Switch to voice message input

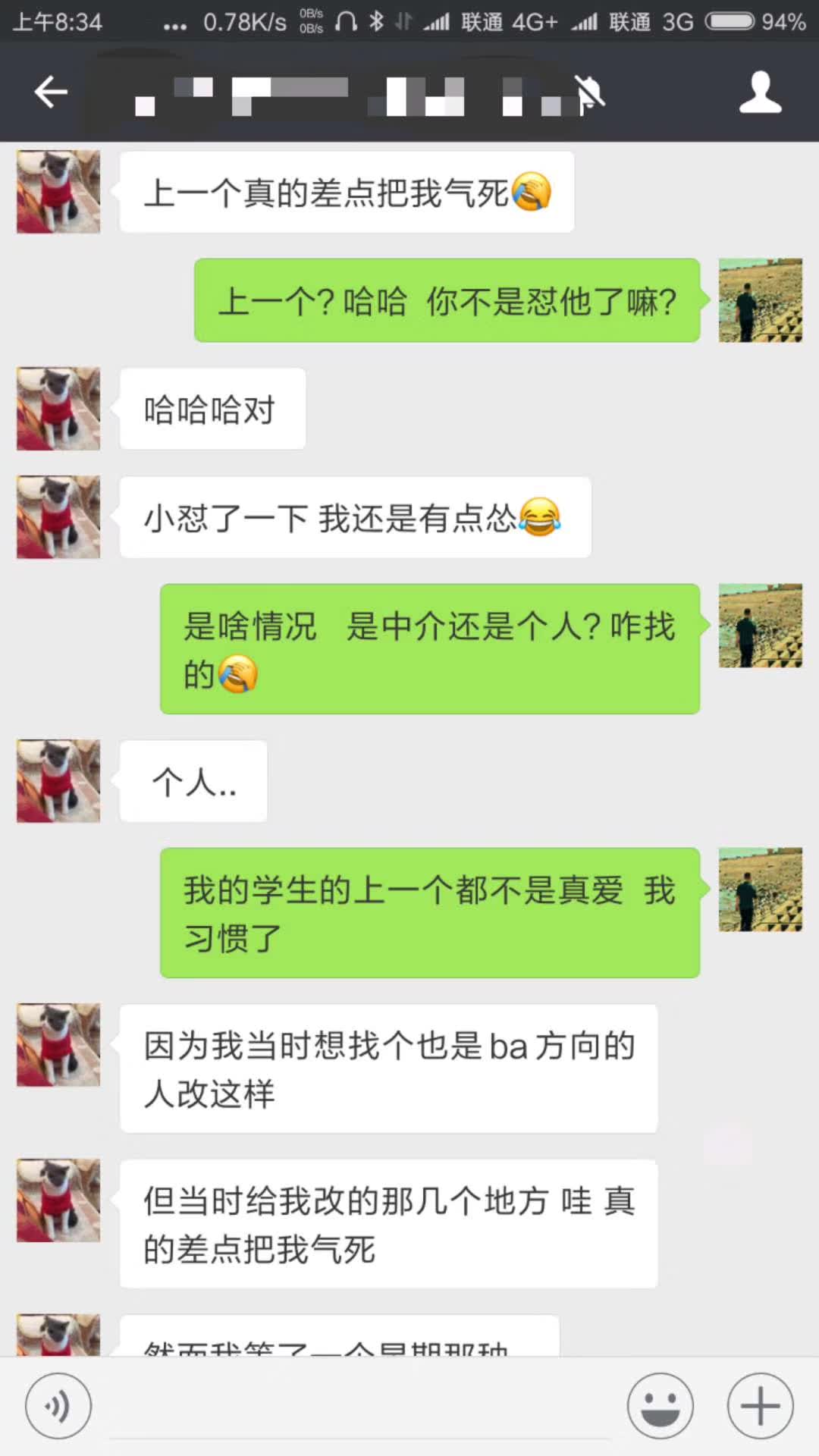tap(58, 1405)
